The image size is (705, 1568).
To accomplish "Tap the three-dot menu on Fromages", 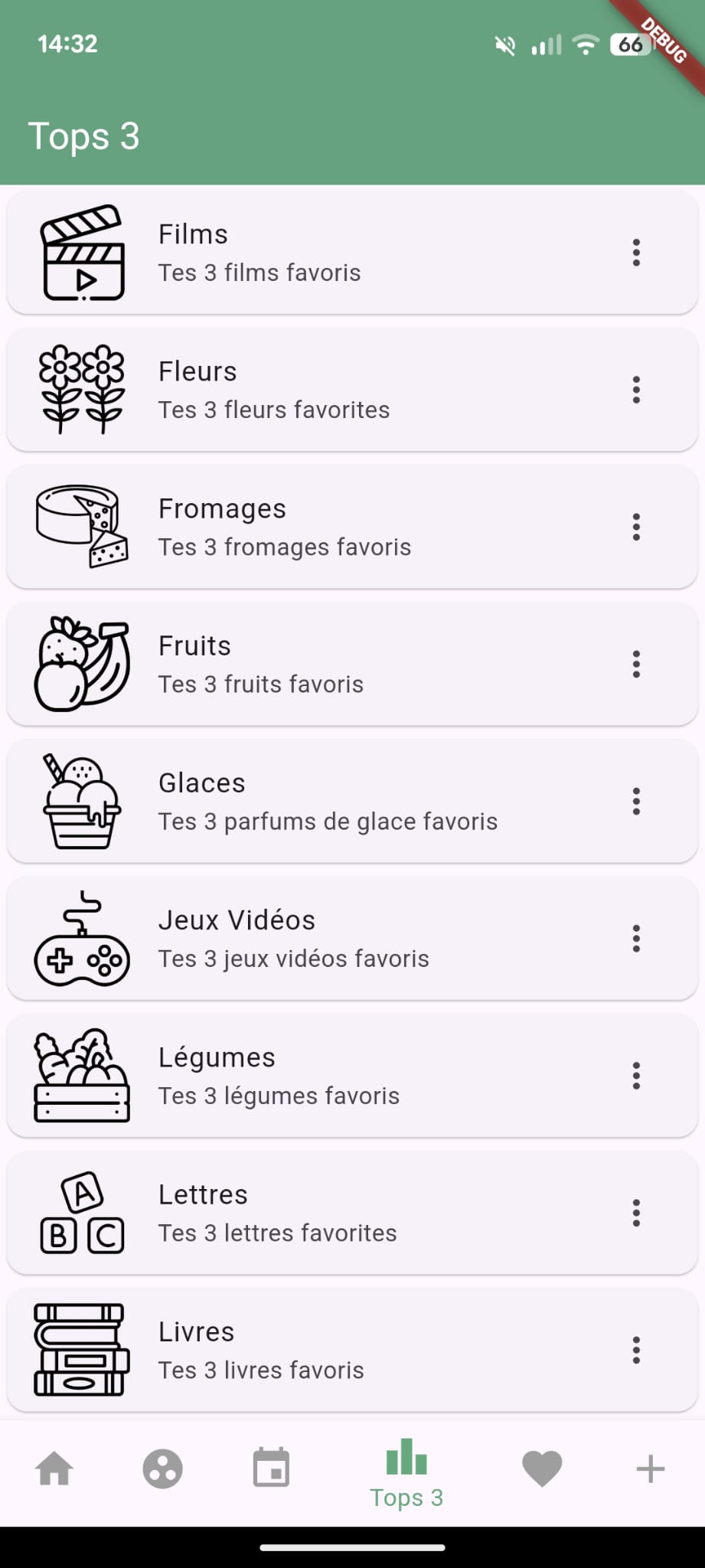I will [636, 527].
